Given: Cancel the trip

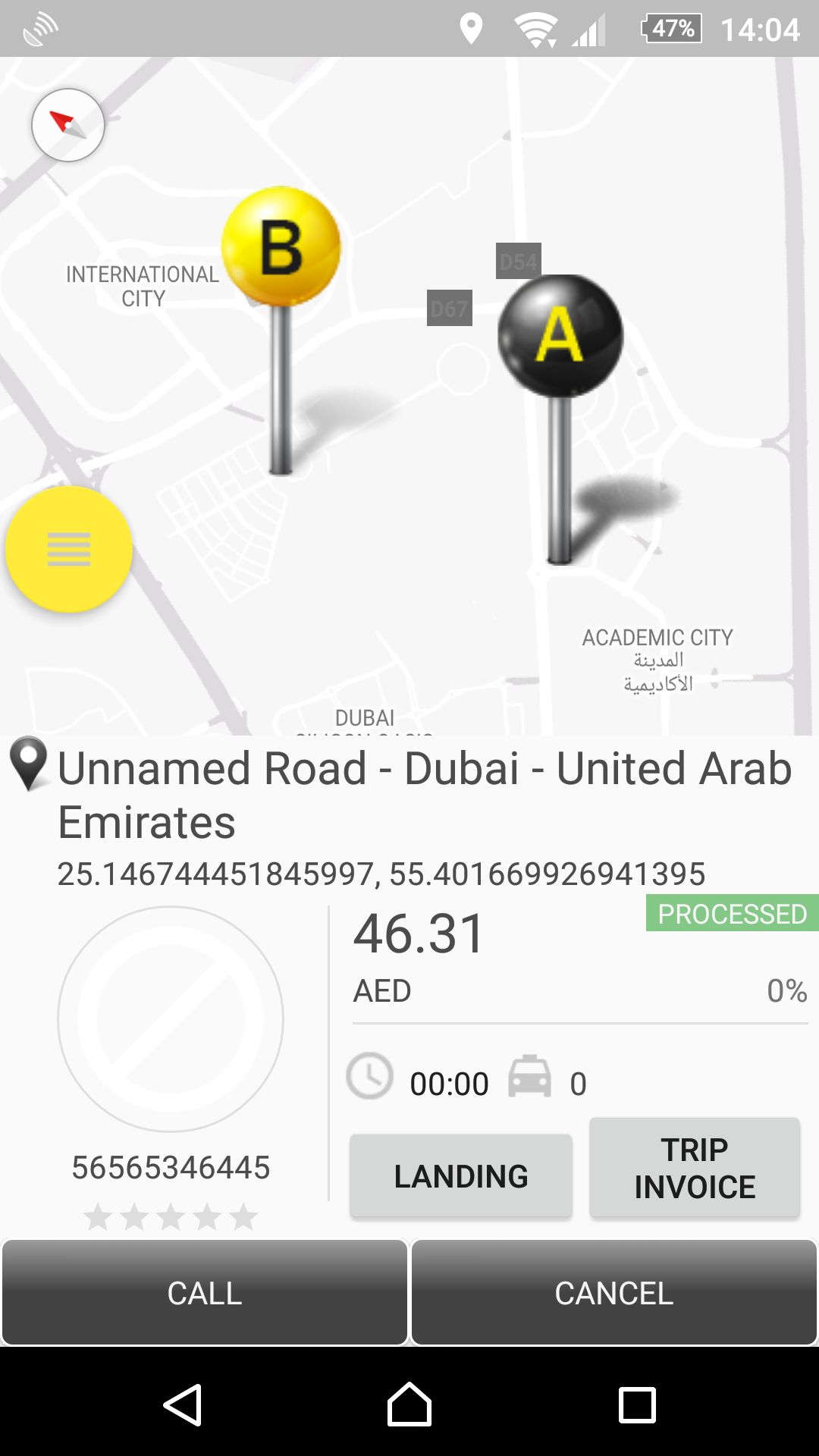Looking at the screenshot, I should (x=614, y=1293).
